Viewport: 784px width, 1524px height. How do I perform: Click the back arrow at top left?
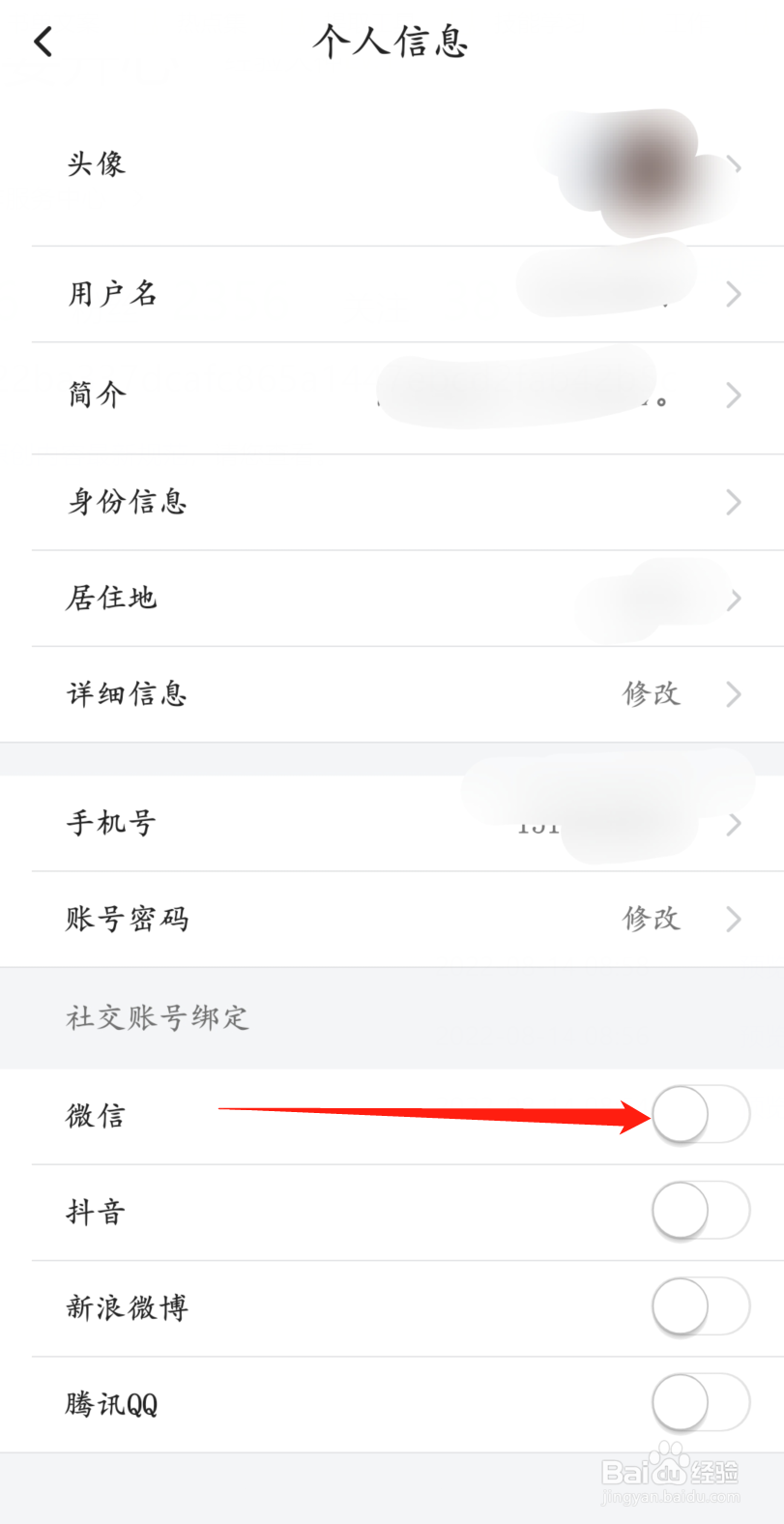[43, 41]
